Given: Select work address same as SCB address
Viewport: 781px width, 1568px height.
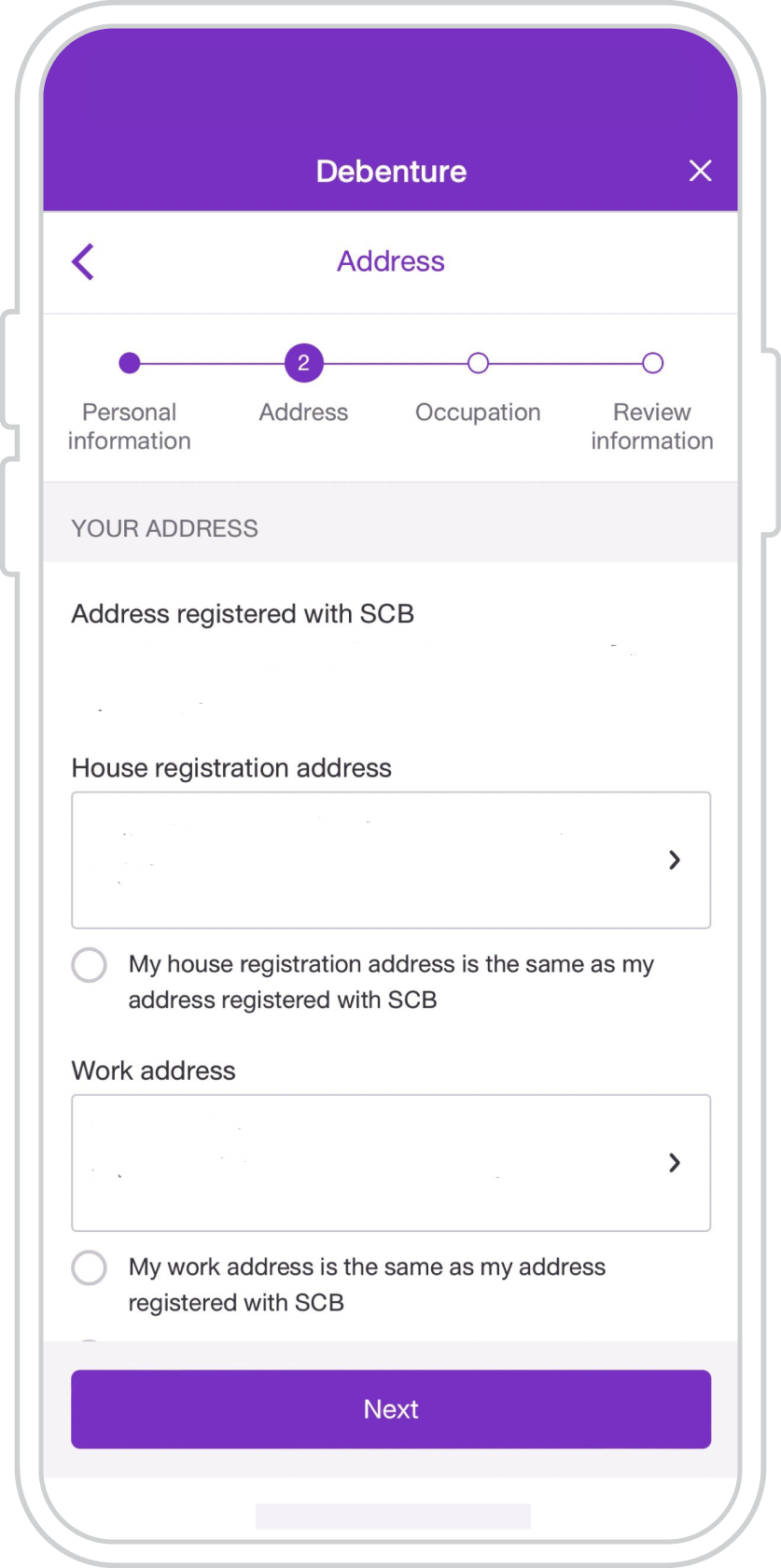Looking at the screenshot, I should coord(90,1267).
